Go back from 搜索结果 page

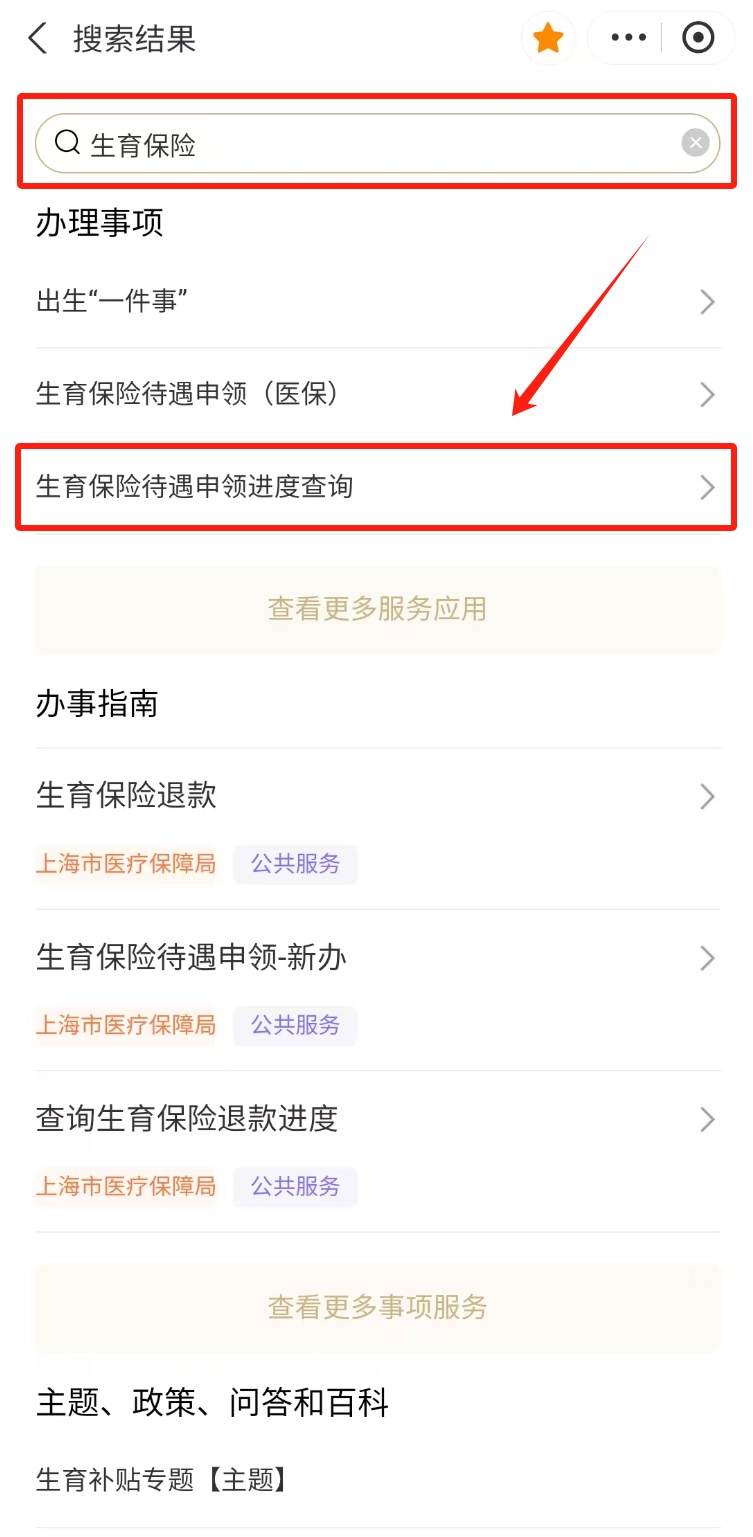(38, 40)
